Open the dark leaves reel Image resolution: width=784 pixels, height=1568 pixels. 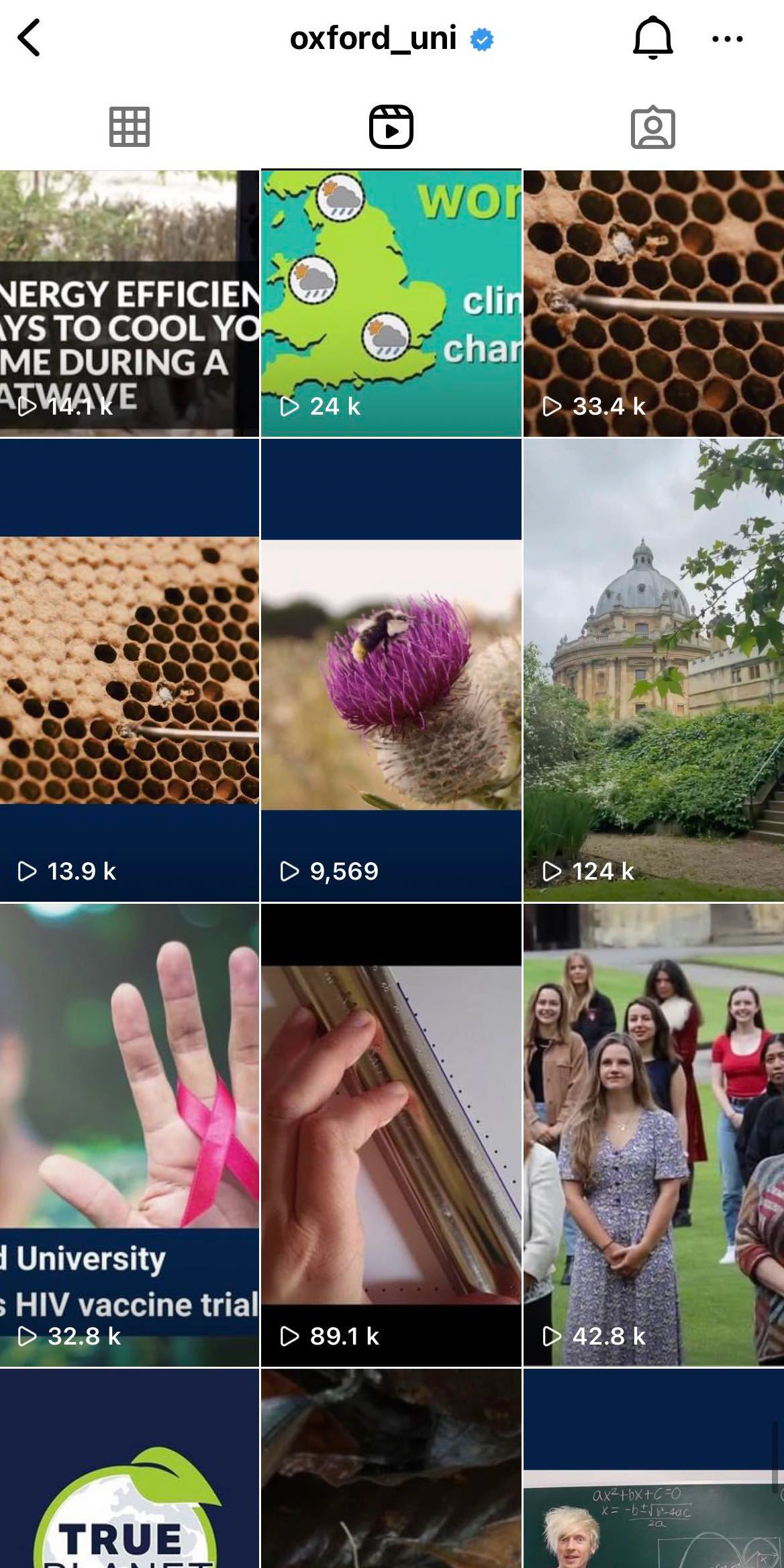pyautogui.click(x=391, y=1469)
